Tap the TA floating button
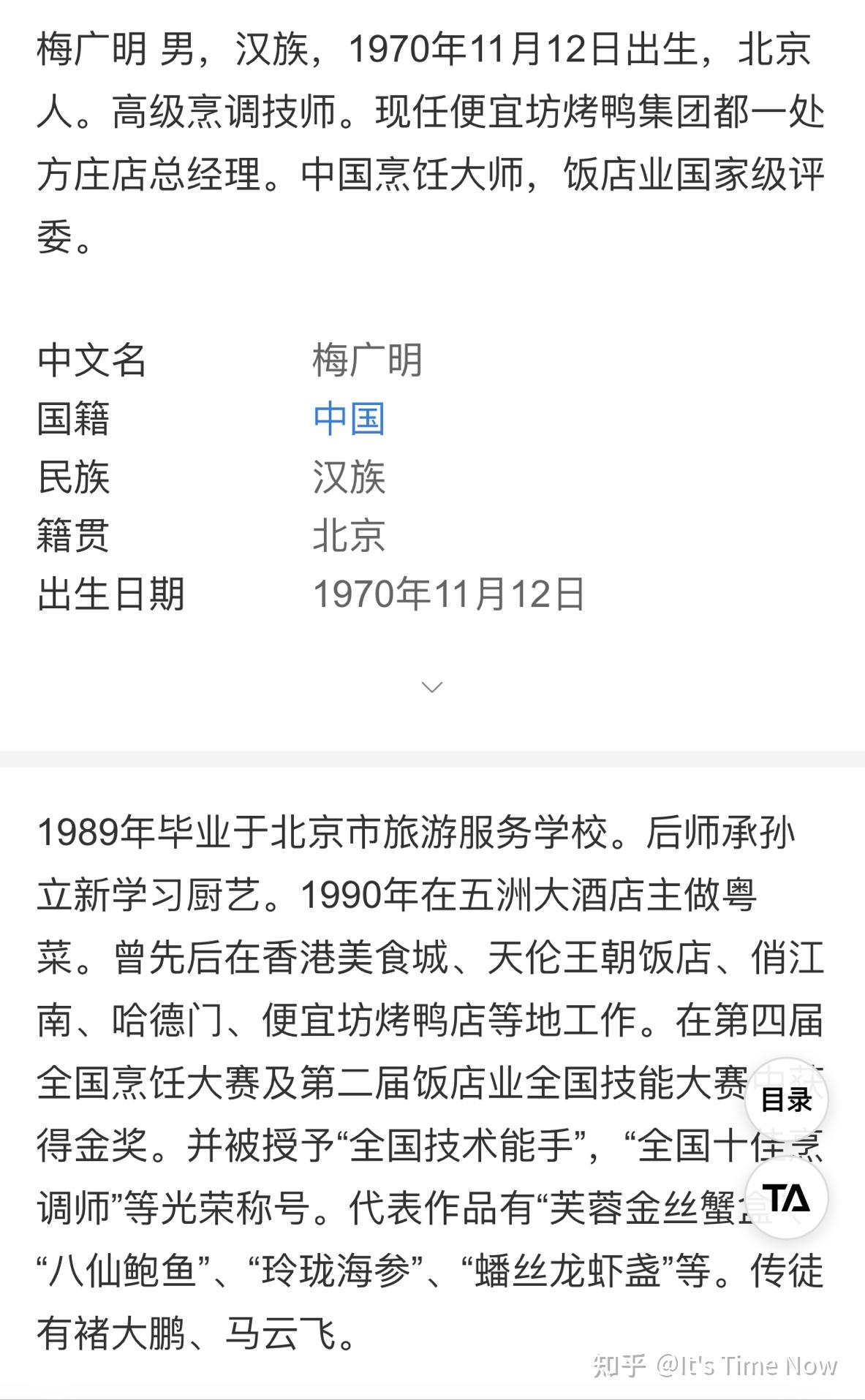The height and width of the screenshot is (1400, 865). click(x=786, y=1197)
